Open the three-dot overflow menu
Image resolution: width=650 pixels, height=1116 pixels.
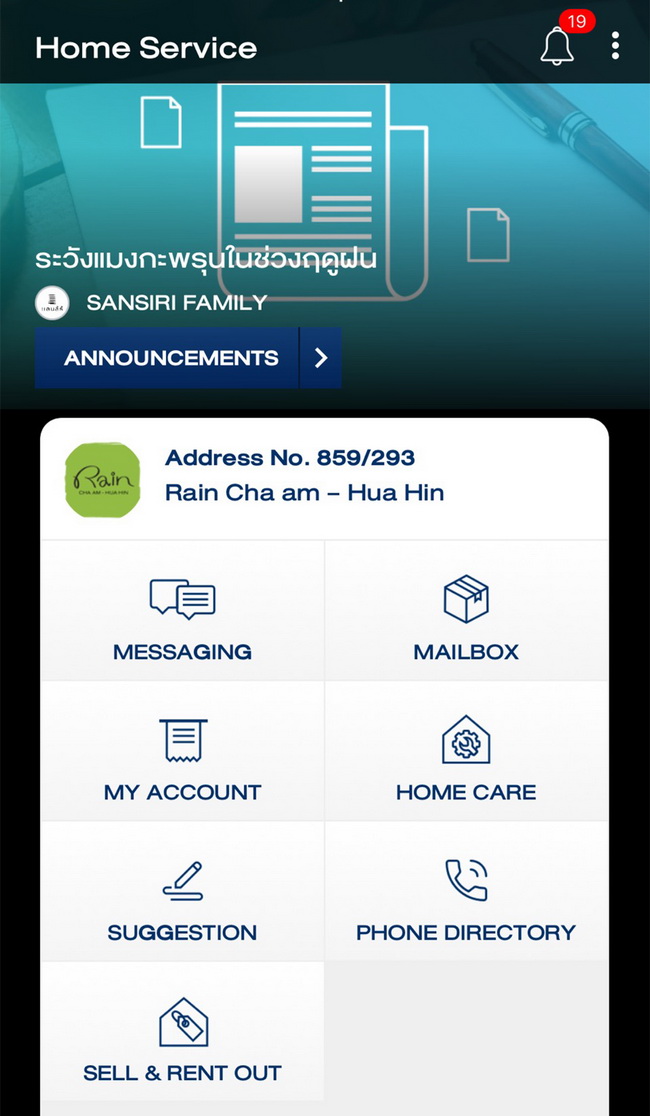(615, 46)
